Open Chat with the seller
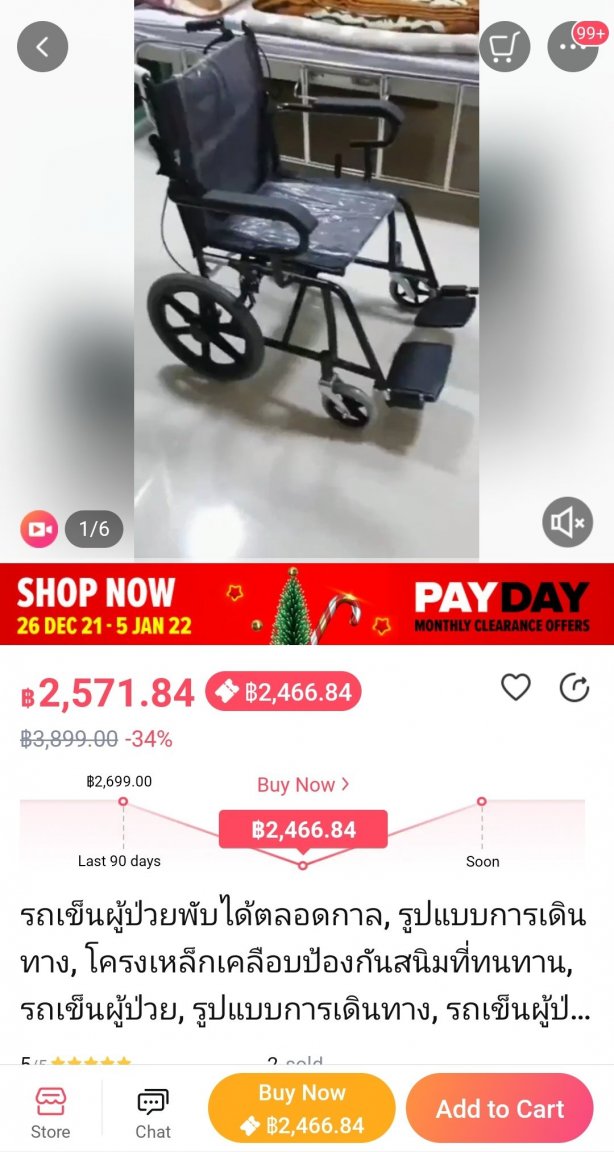 click(x=153, y=1112)
